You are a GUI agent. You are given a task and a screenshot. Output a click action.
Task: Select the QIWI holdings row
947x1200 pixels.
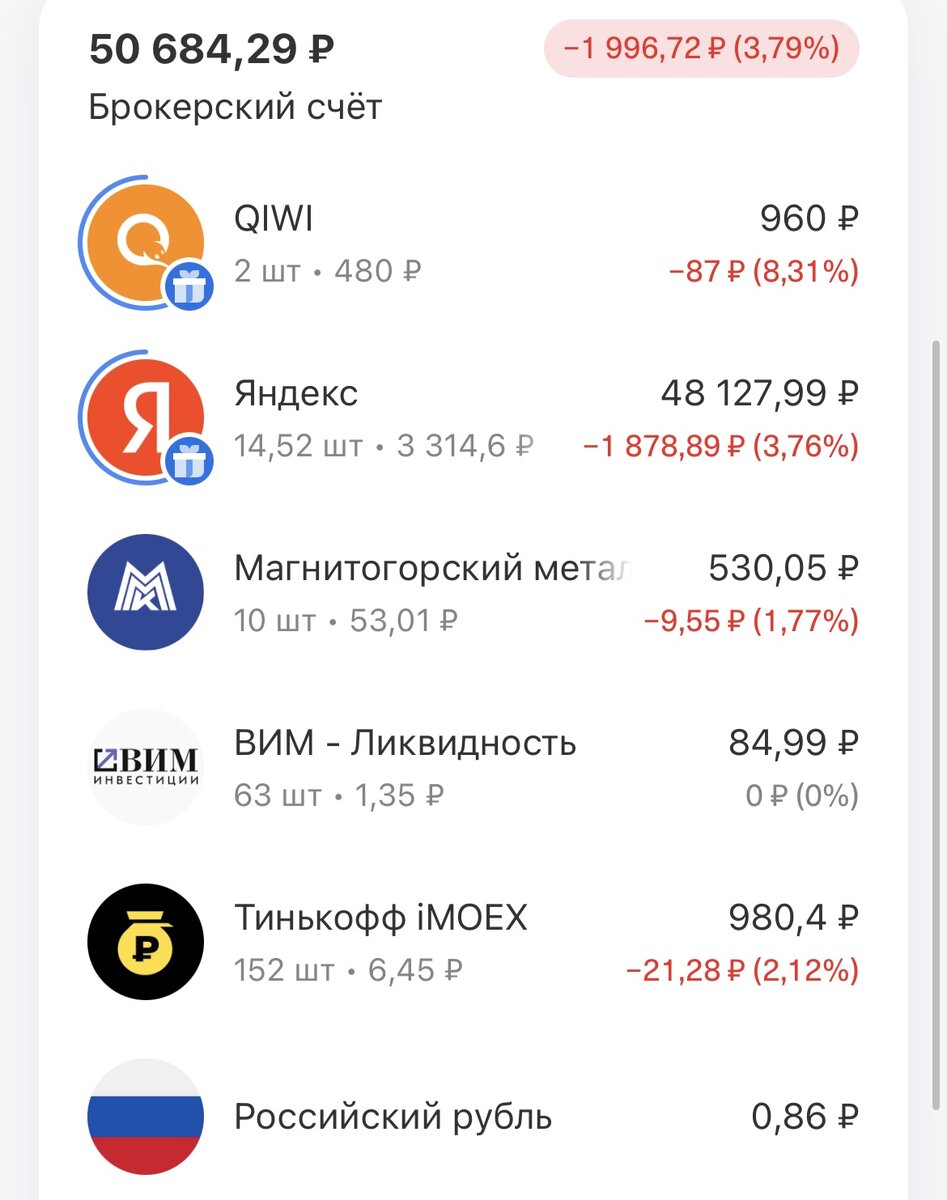click(x=470, y=240)
